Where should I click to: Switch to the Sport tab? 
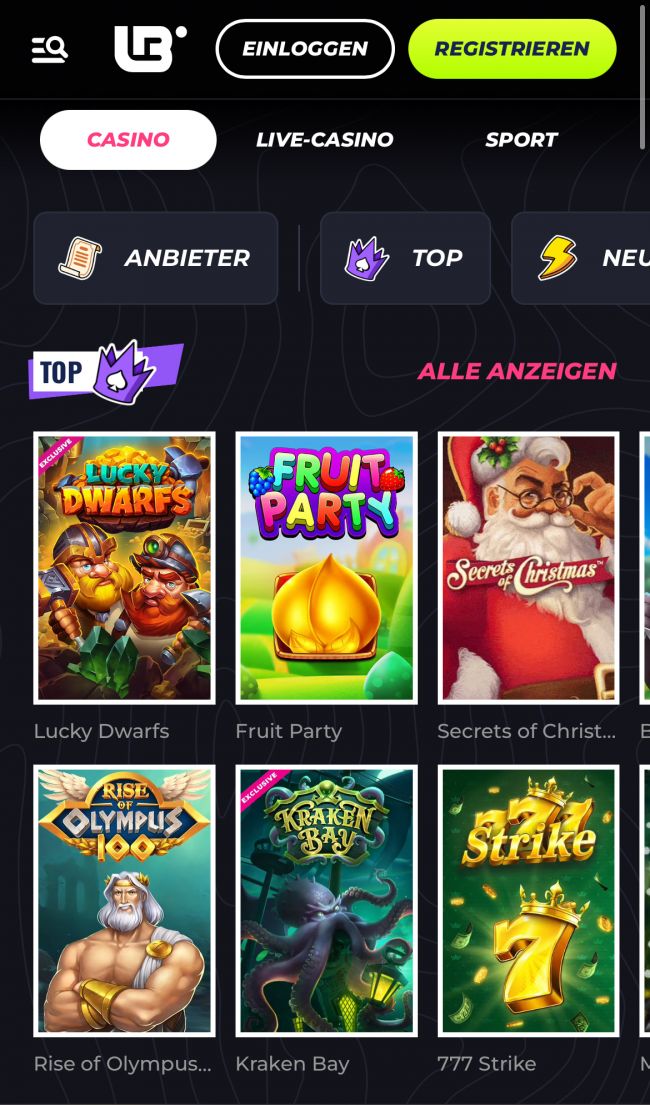(521, 140)
